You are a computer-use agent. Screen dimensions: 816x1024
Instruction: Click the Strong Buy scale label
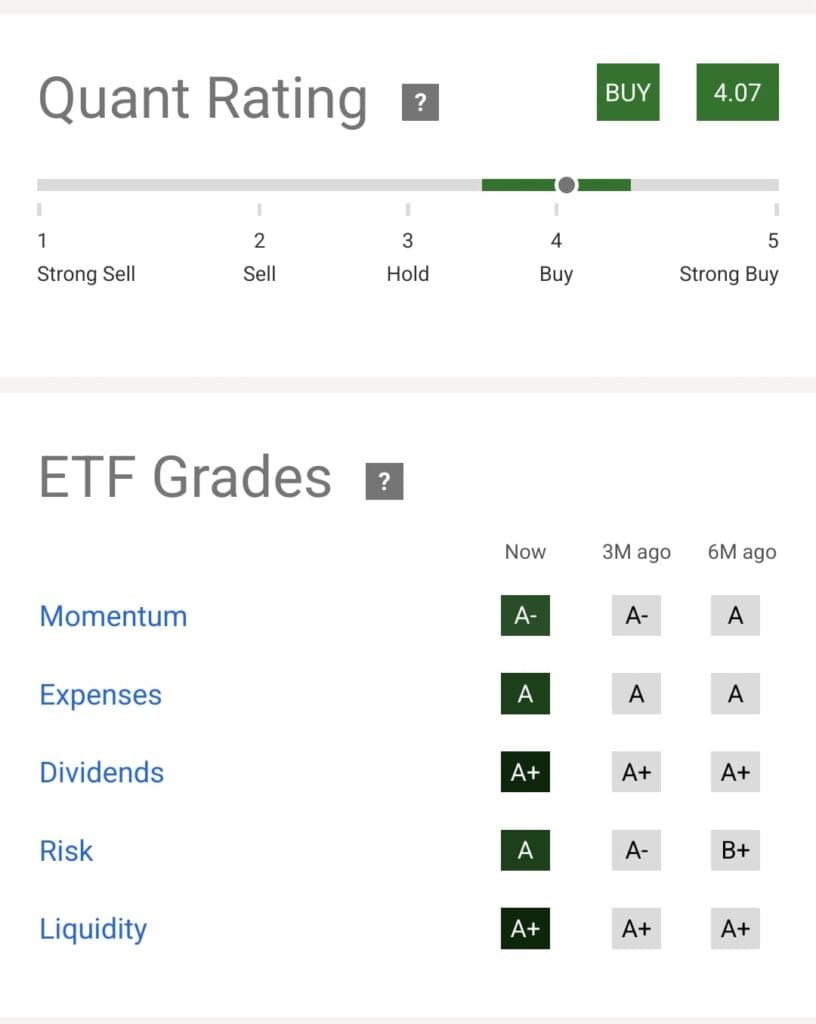tap(729, 274)
